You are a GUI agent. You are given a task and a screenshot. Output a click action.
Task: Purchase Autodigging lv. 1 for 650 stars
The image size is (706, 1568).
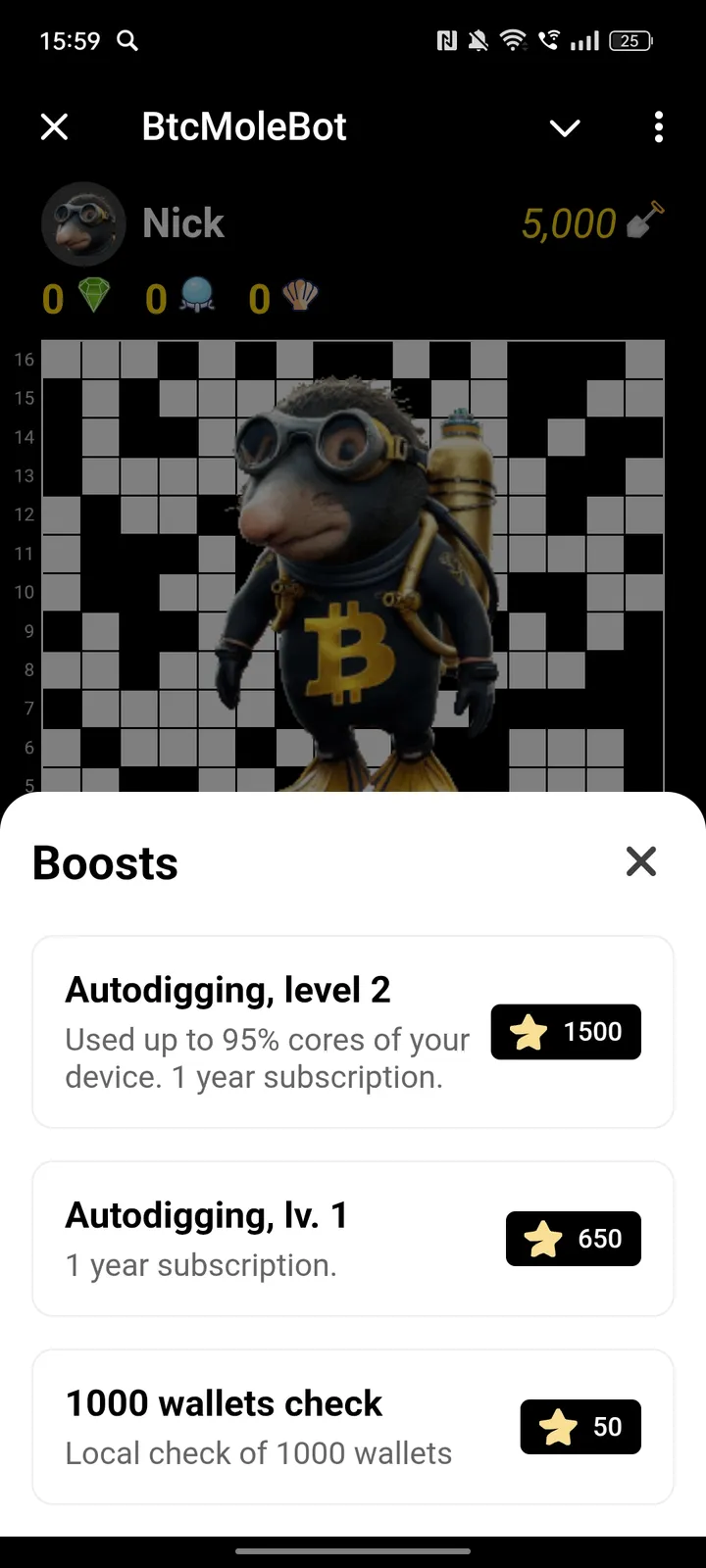click(573, 1238)
